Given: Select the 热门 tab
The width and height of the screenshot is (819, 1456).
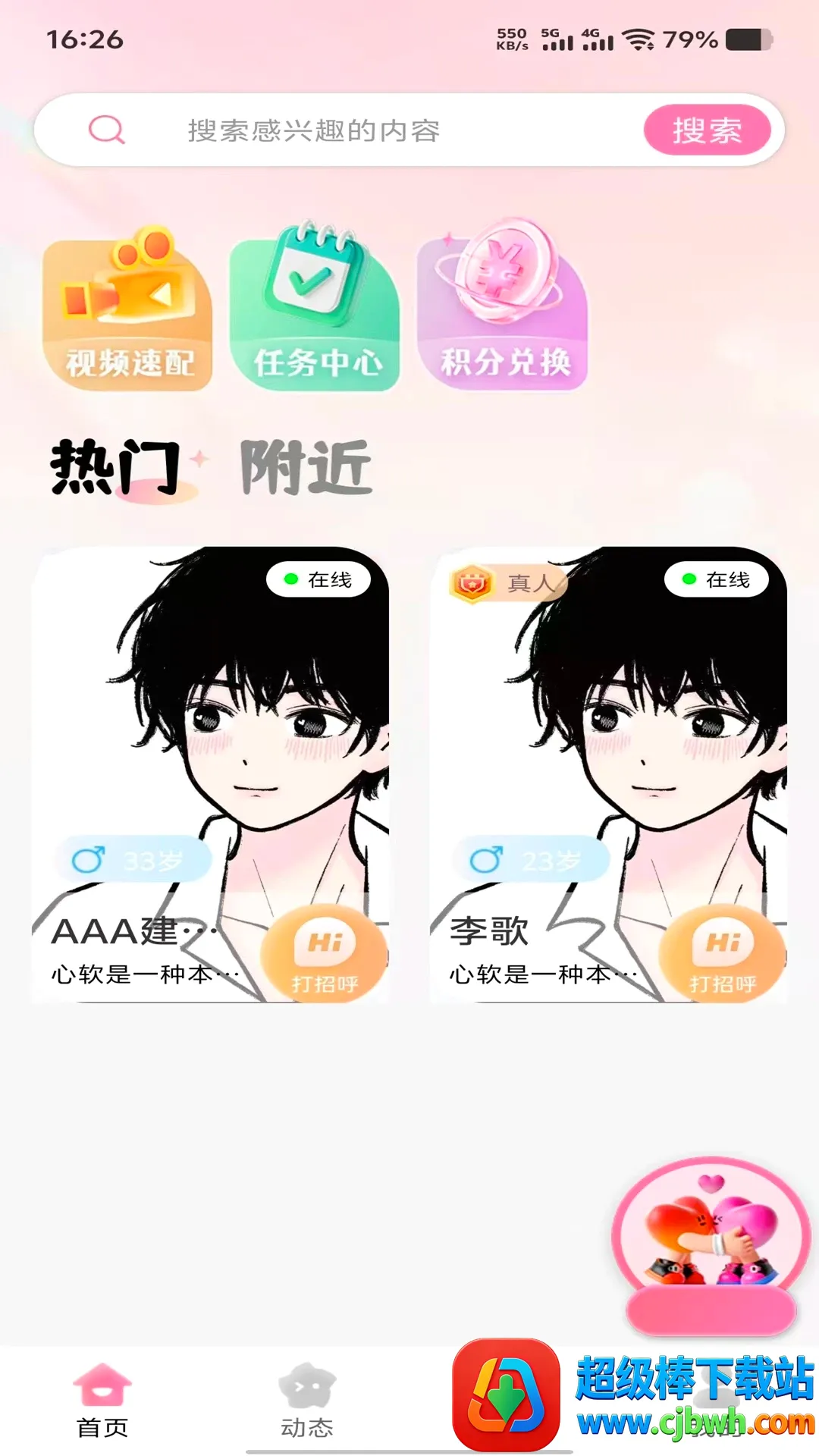Looking at the screenshot, I should click(x=116, y=468).
